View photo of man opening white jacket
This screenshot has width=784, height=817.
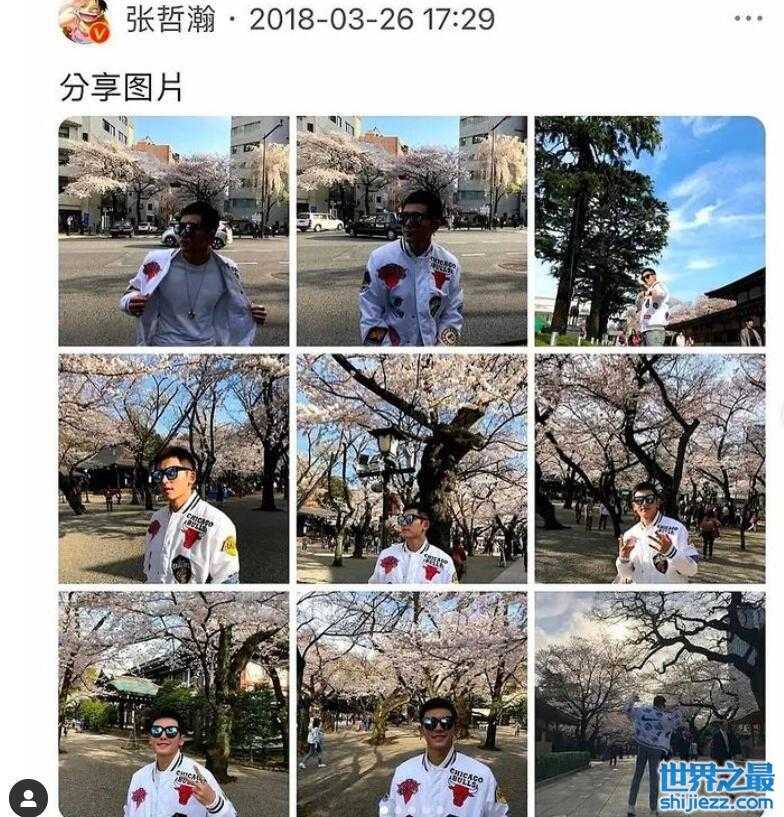173,231
